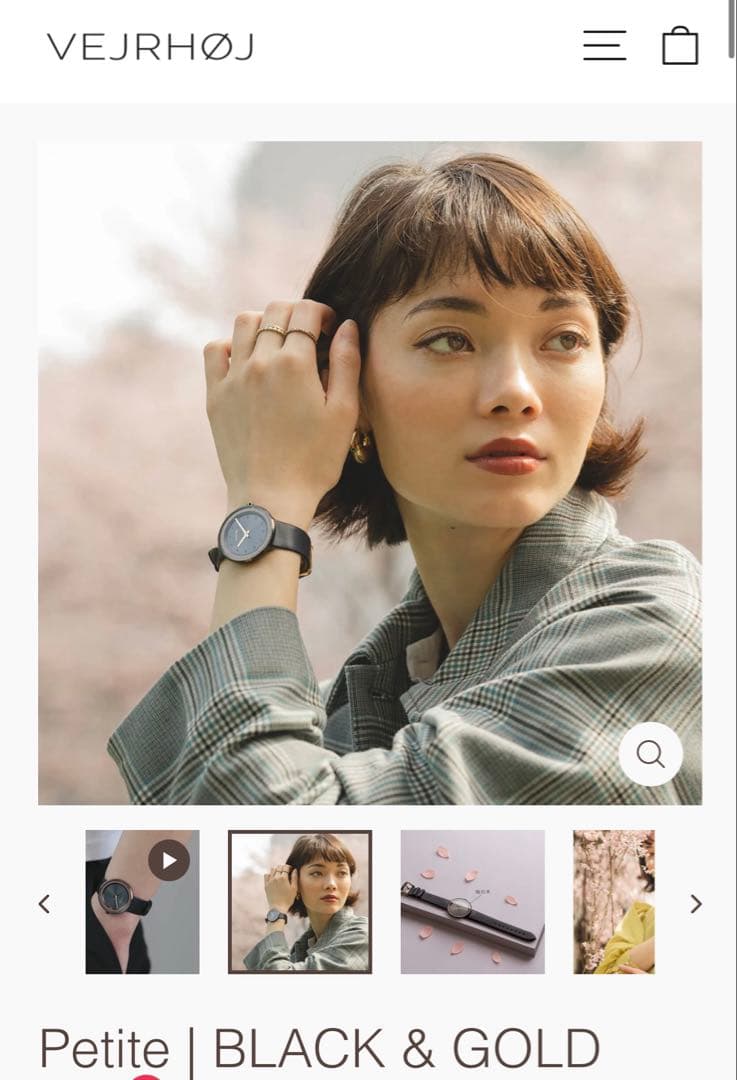Go to the VEJRHØJ homepage
The width and height of the screenshot is (737, 1080).
(150, 47)
